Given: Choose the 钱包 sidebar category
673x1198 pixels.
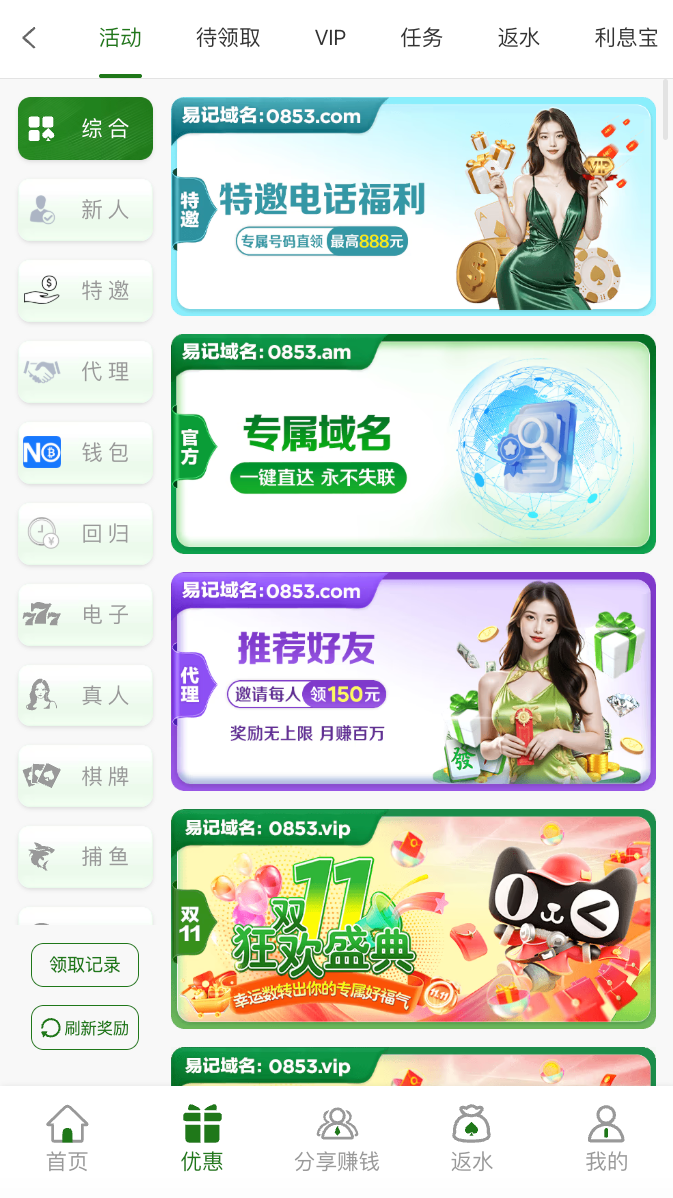Looking at the screenshot, I should (85, 453).
